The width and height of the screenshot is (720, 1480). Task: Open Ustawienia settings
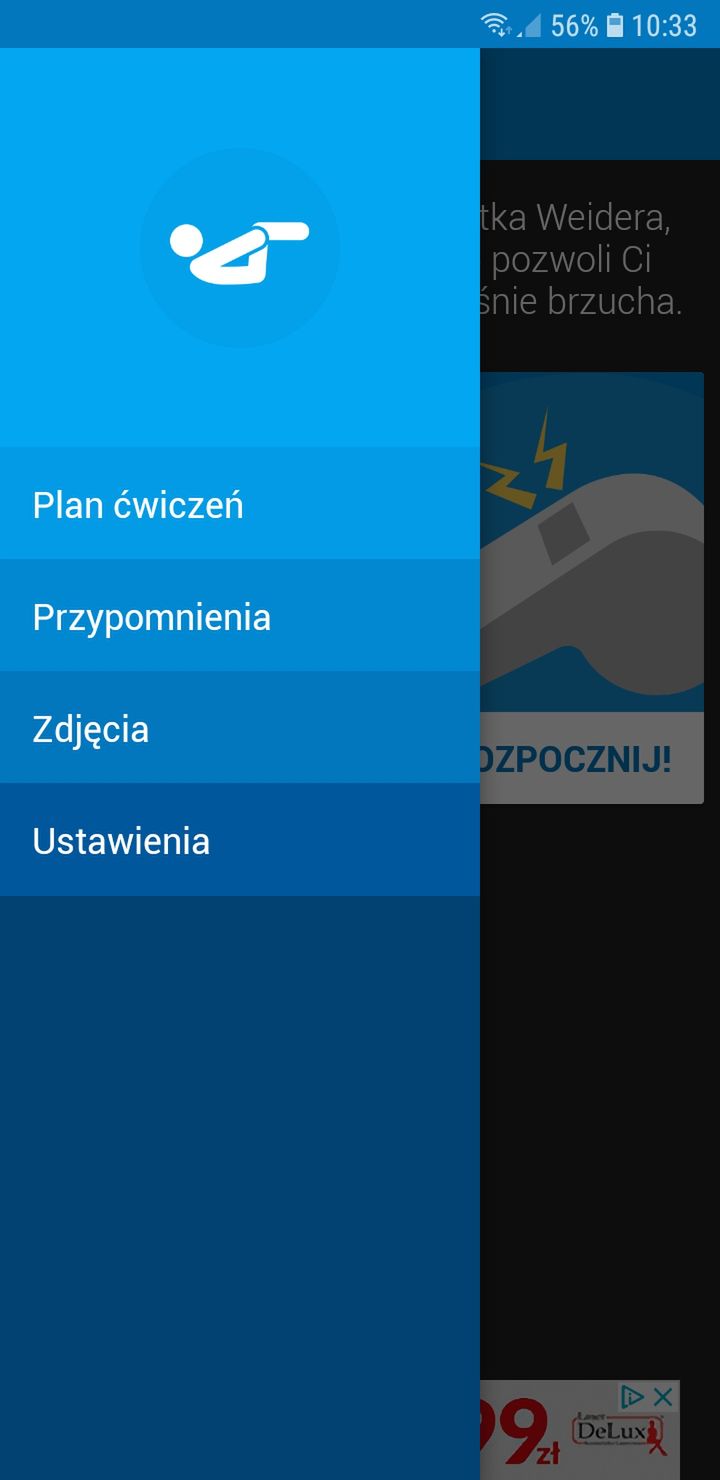240,840
